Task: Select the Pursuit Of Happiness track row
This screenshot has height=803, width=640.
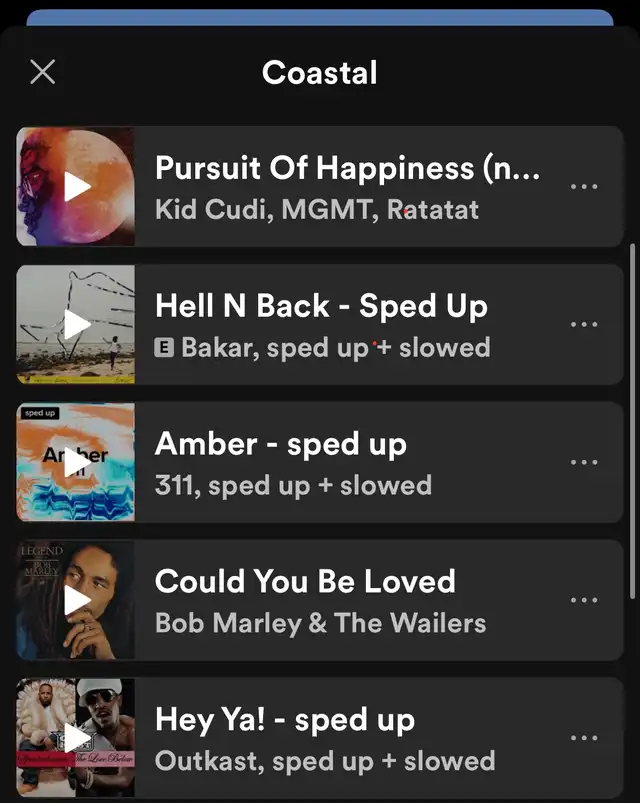Action: pyautogui.click(x=340, y=186)
